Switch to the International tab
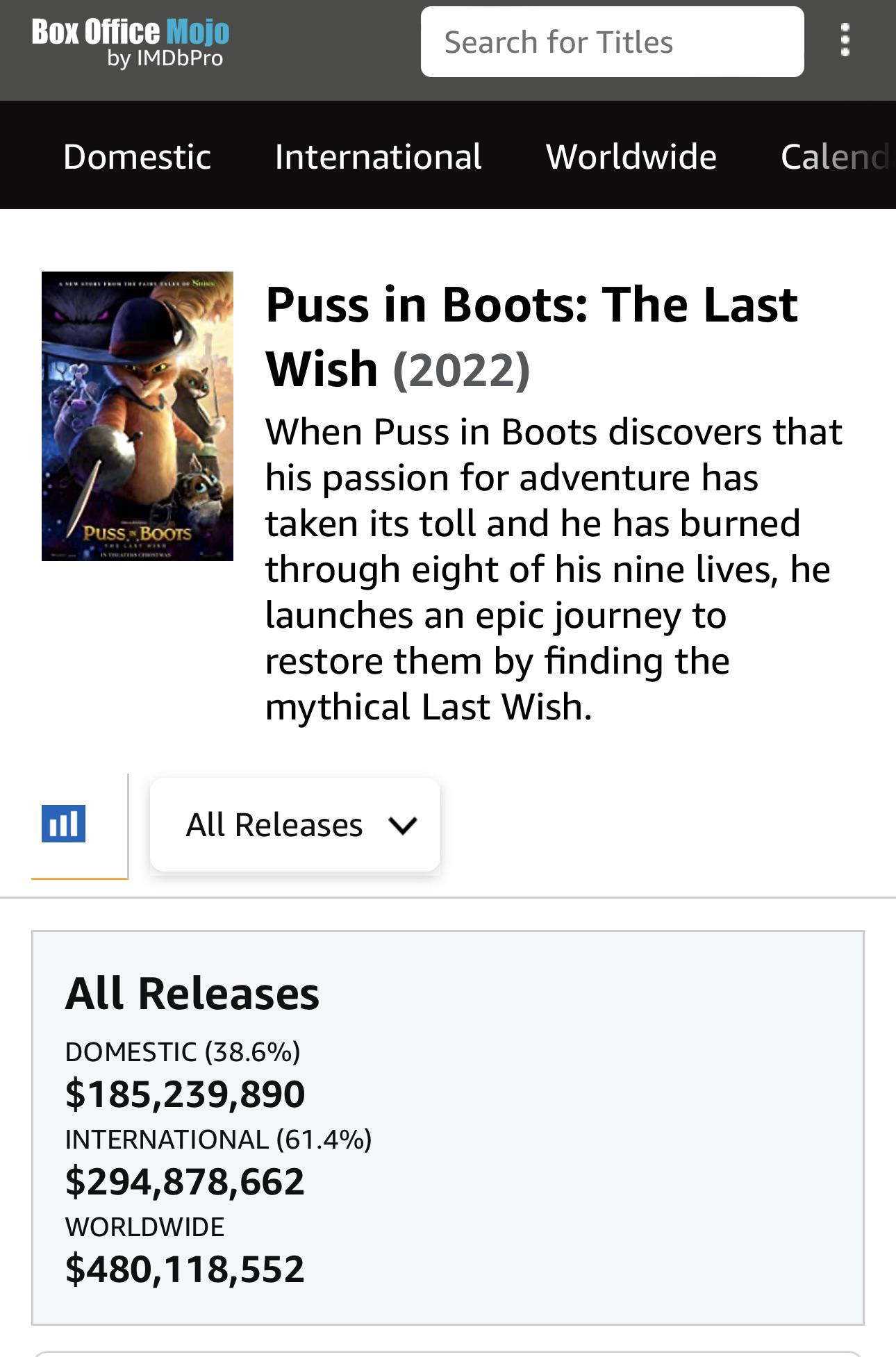Screen dimensions: 896x1357 378,157
